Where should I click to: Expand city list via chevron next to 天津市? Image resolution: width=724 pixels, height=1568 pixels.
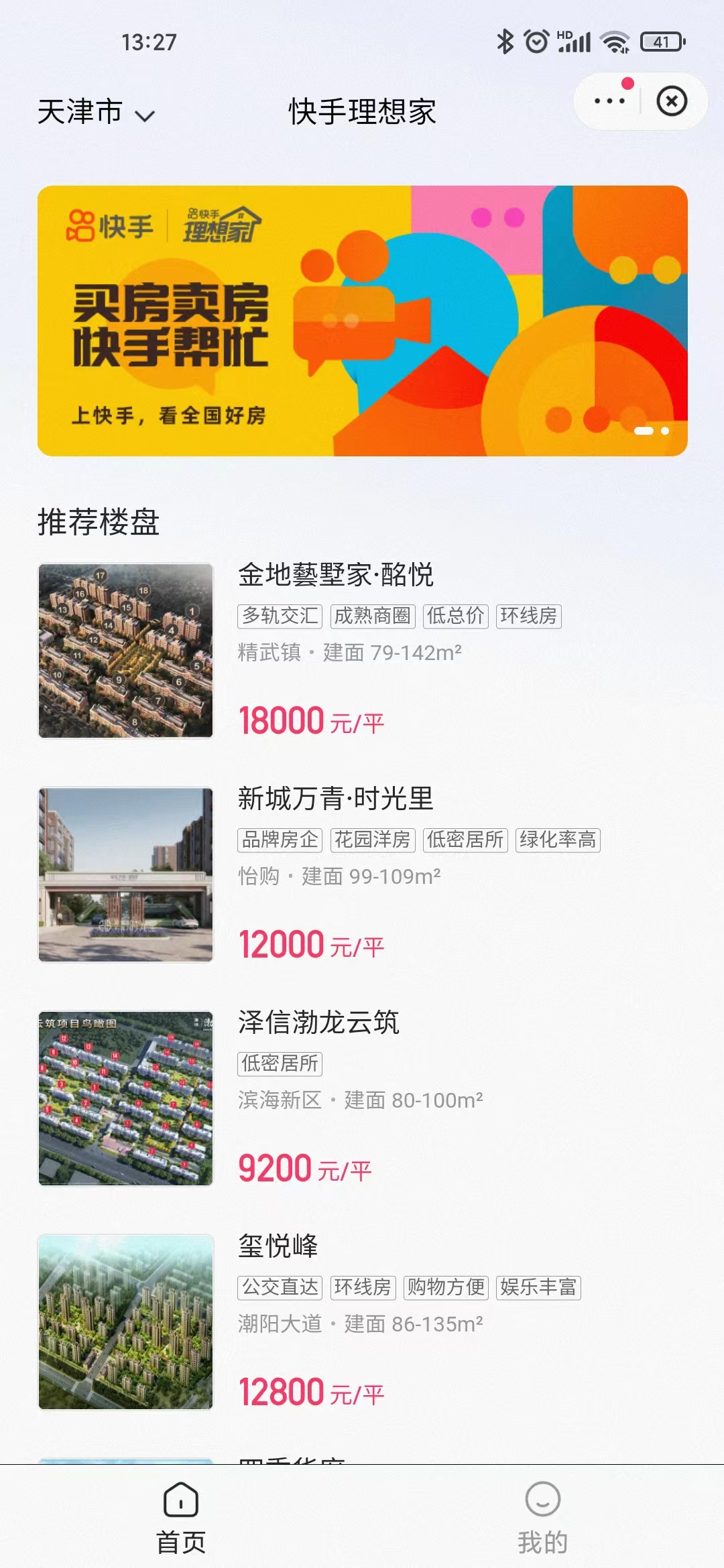[x=146, y=115]
